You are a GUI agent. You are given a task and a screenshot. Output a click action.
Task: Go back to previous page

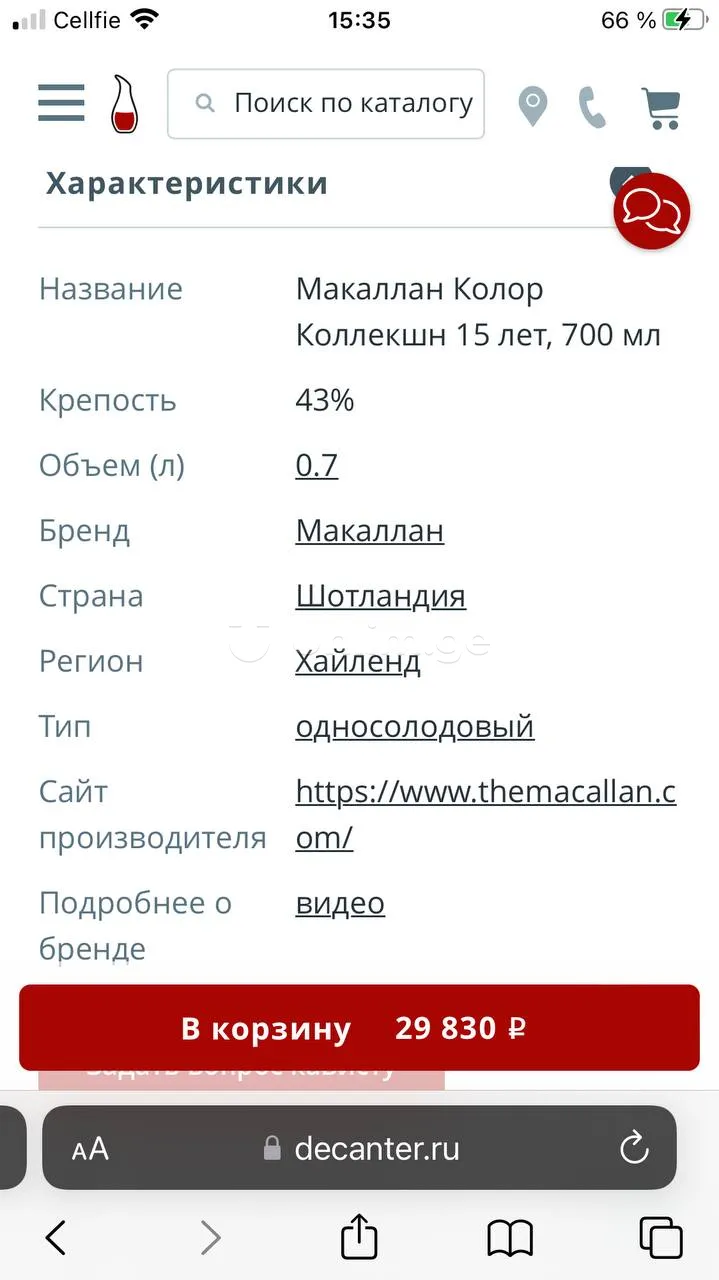coord(56,1238)
